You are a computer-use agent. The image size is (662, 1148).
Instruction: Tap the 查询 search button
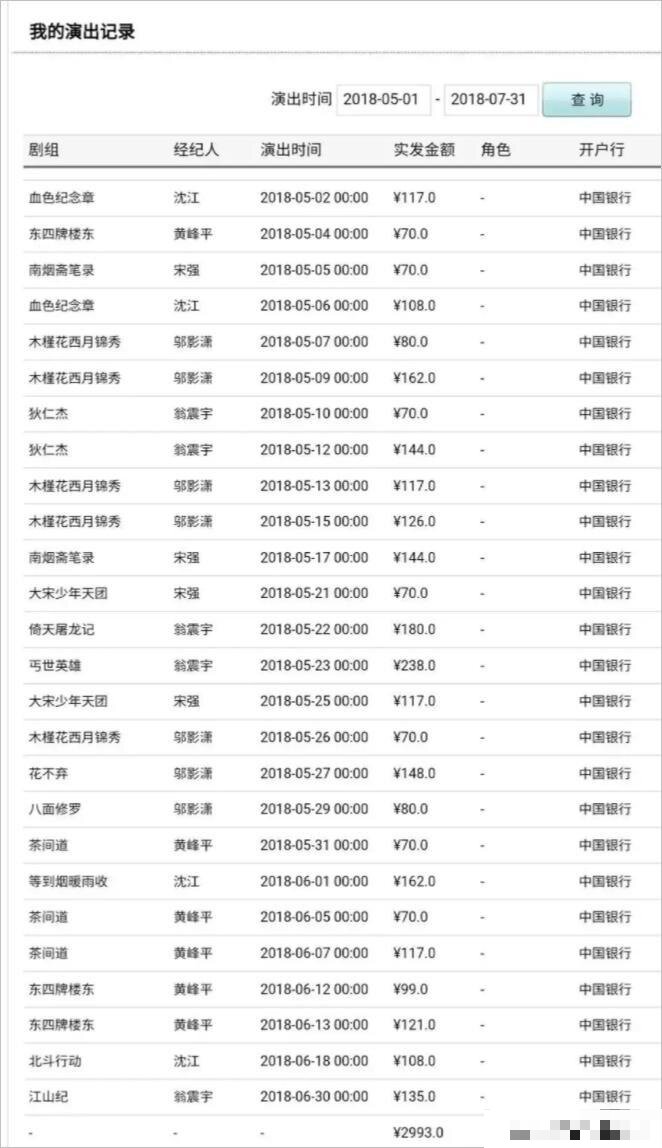click(x=587, y=100)
